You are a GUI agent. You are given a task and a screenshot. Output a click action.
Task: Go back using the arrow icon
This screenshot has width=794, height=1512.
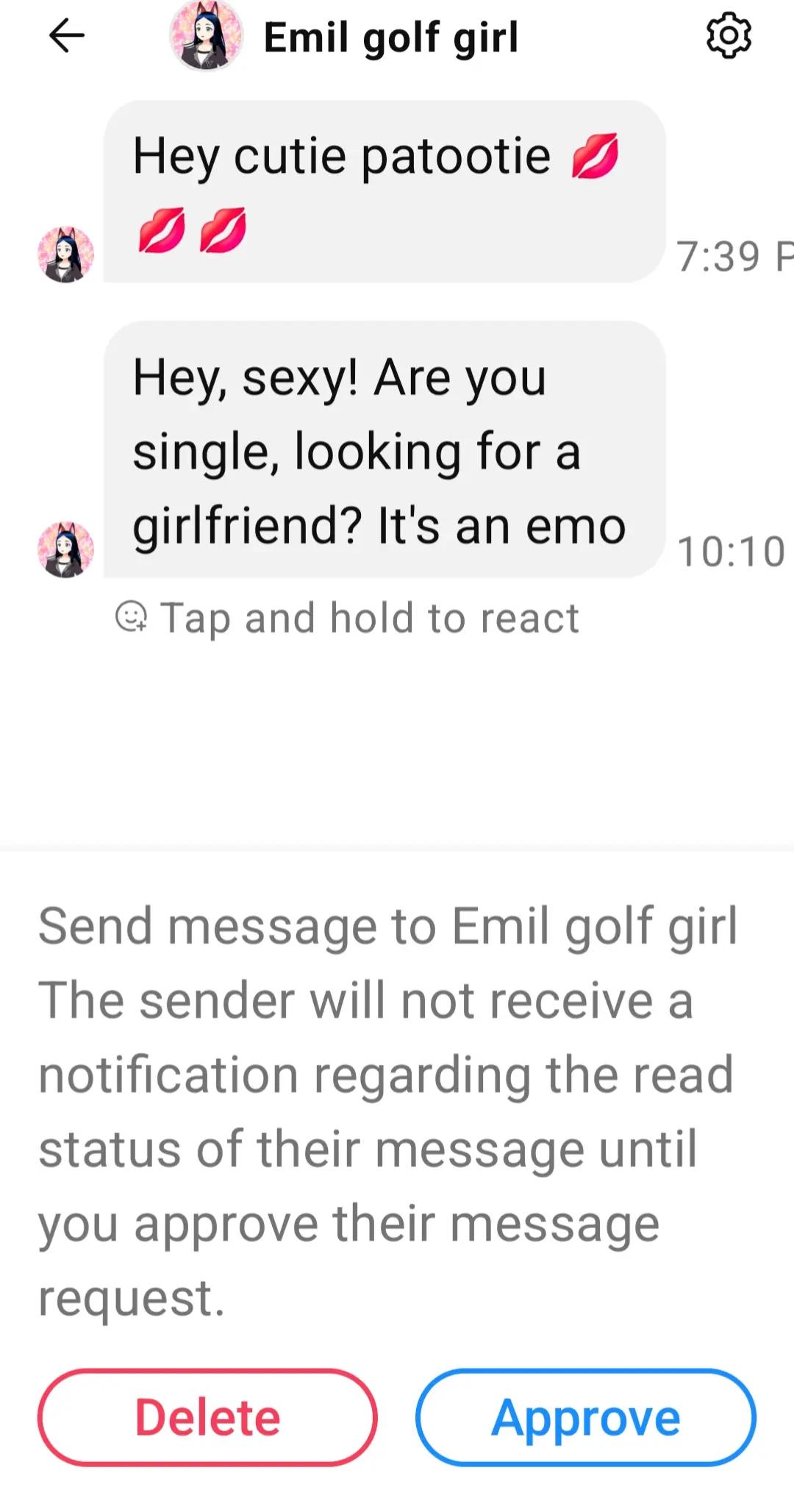[x=67, y=35]
